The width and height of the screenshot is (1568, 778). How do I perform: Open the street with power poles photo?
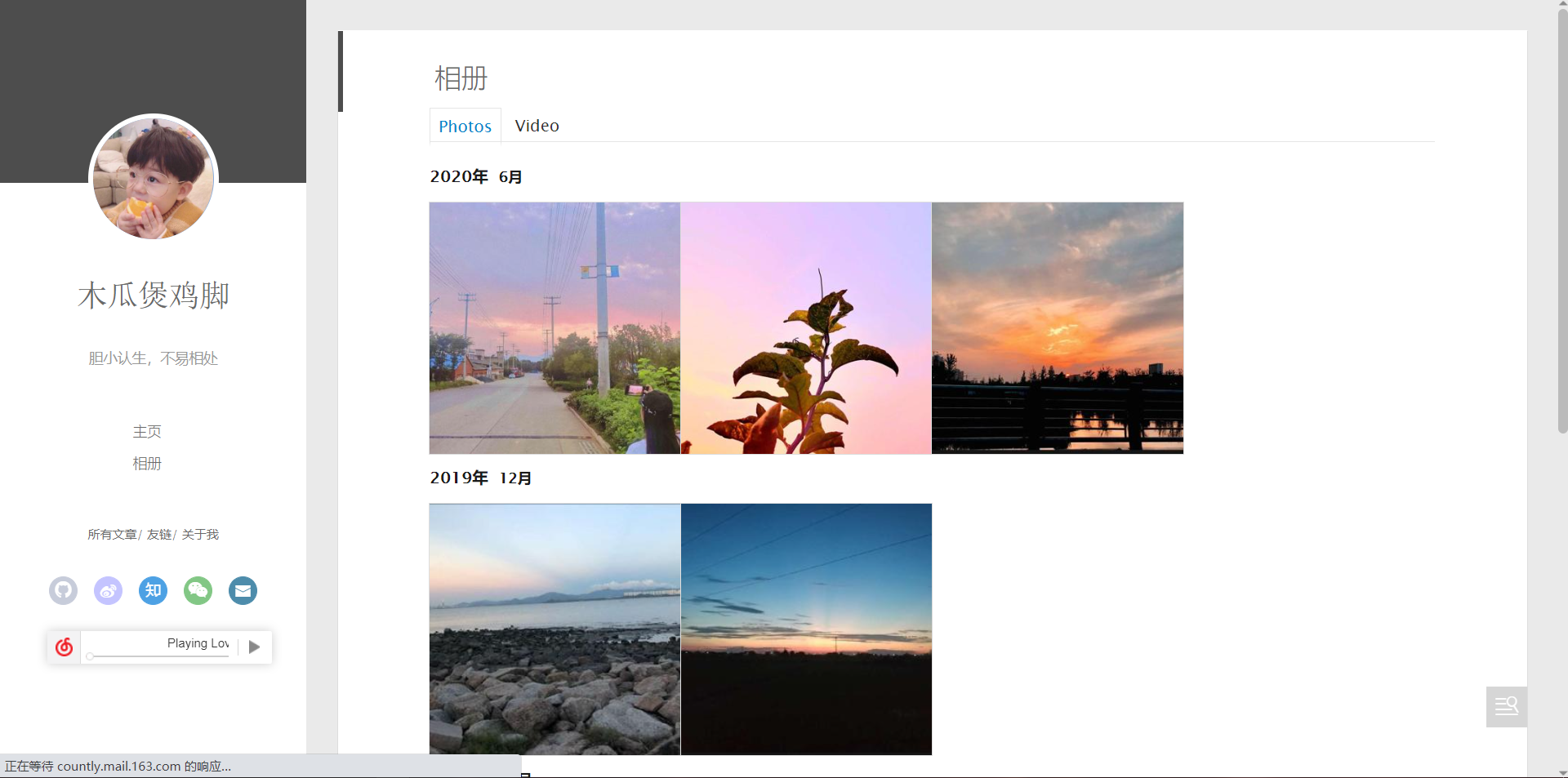click(555, 327)
